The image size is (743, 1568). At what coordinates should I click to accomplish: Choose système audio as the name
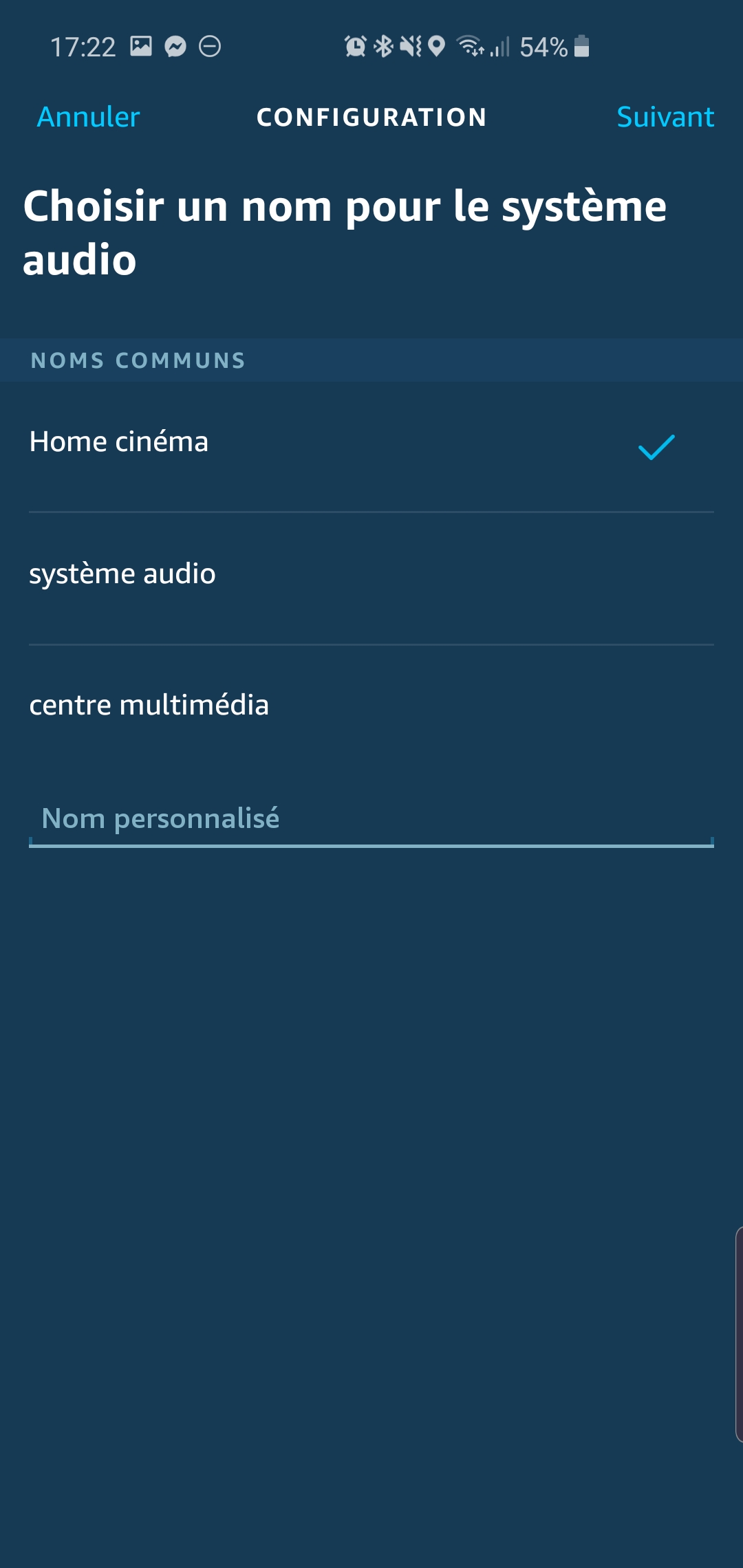coord(371,578)
